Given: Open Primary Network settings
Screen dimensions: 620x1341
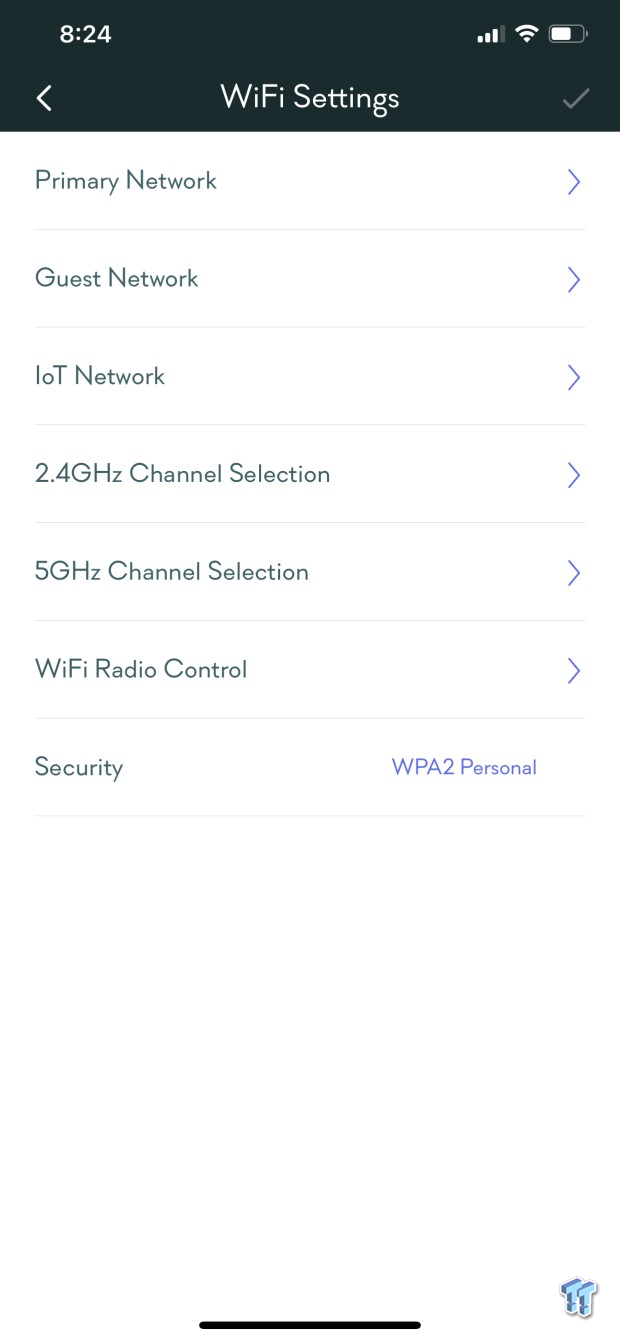Looking at the screenshot, I should point(310,181).
